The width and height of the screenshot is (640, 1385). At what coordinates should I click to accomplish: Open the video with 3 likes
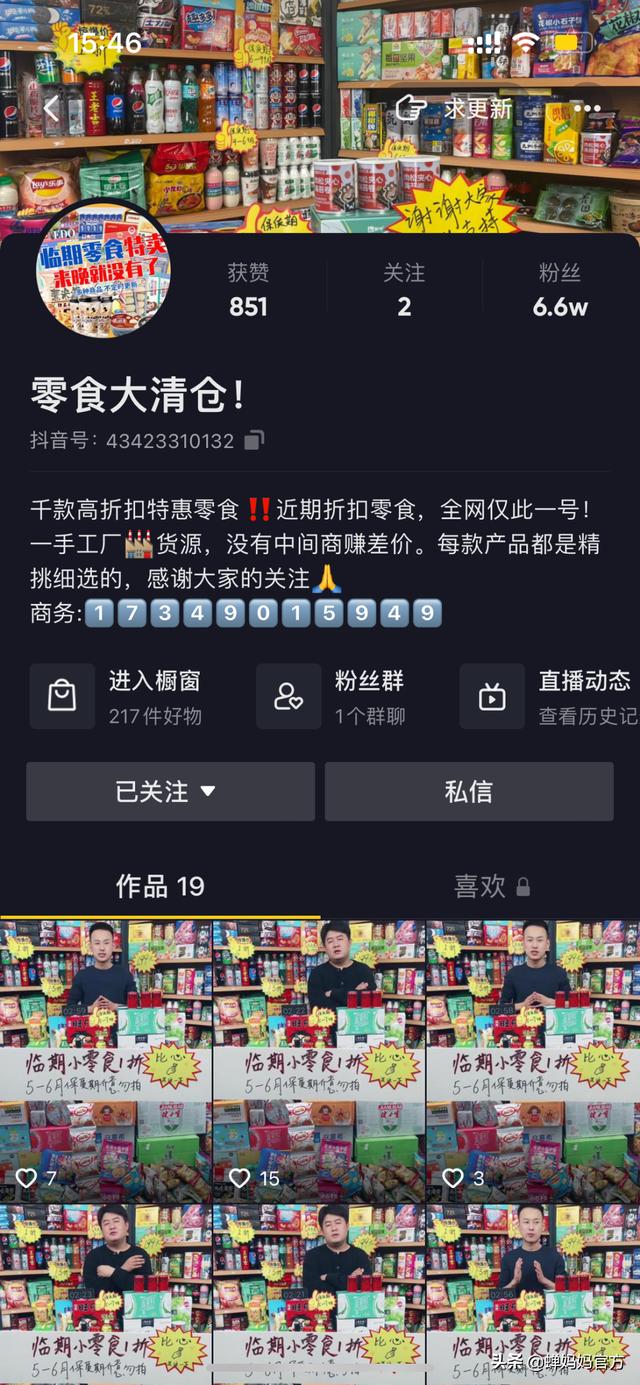533,1060
